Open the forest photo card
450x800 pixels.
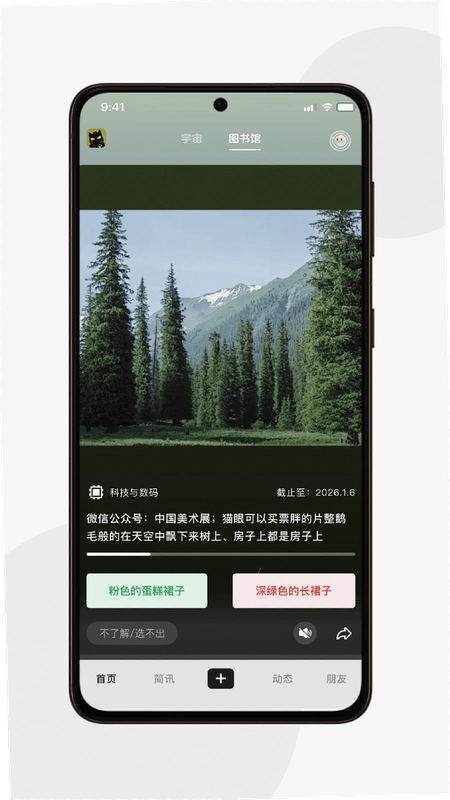220,328
